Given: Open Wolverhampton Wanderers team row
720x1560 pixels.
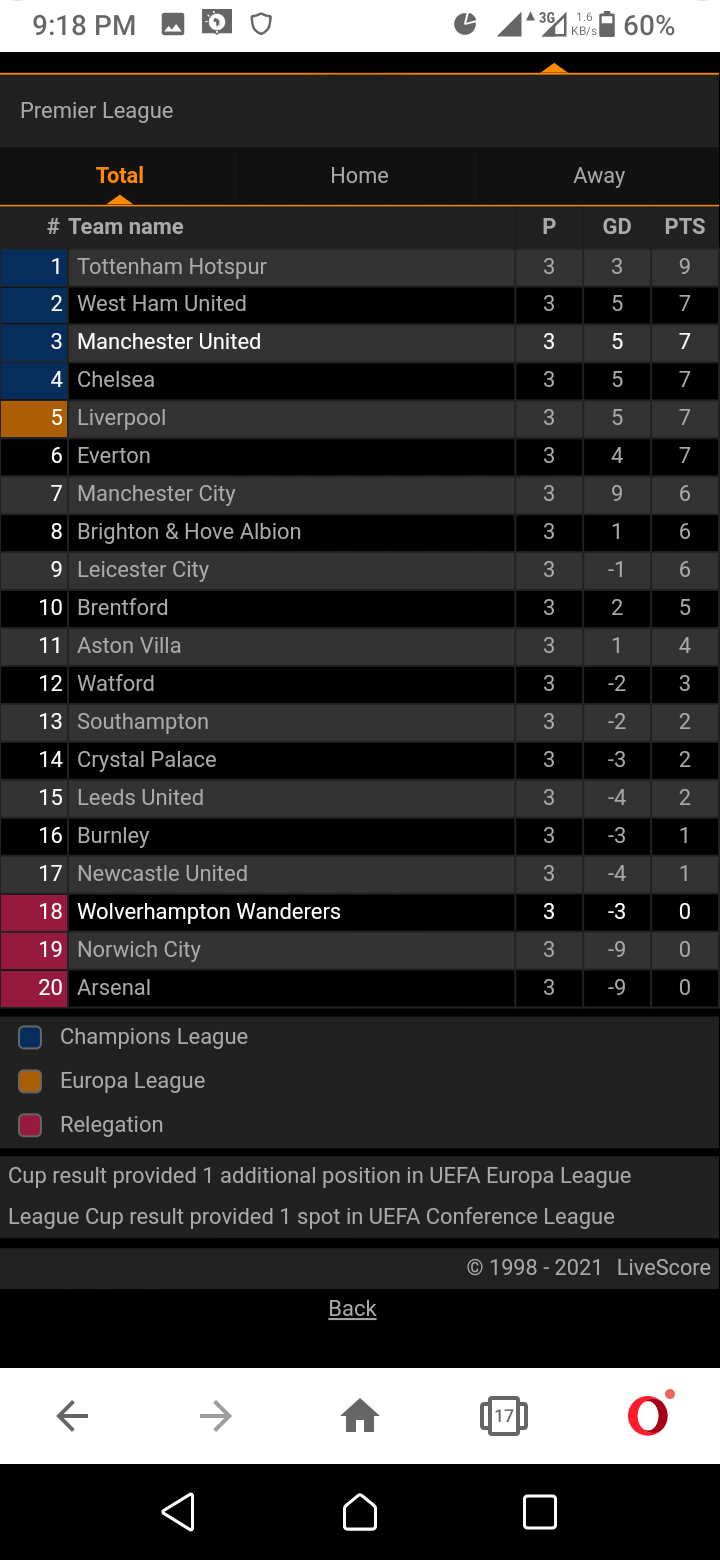Looking at the screenshot, I should [360, 912].
